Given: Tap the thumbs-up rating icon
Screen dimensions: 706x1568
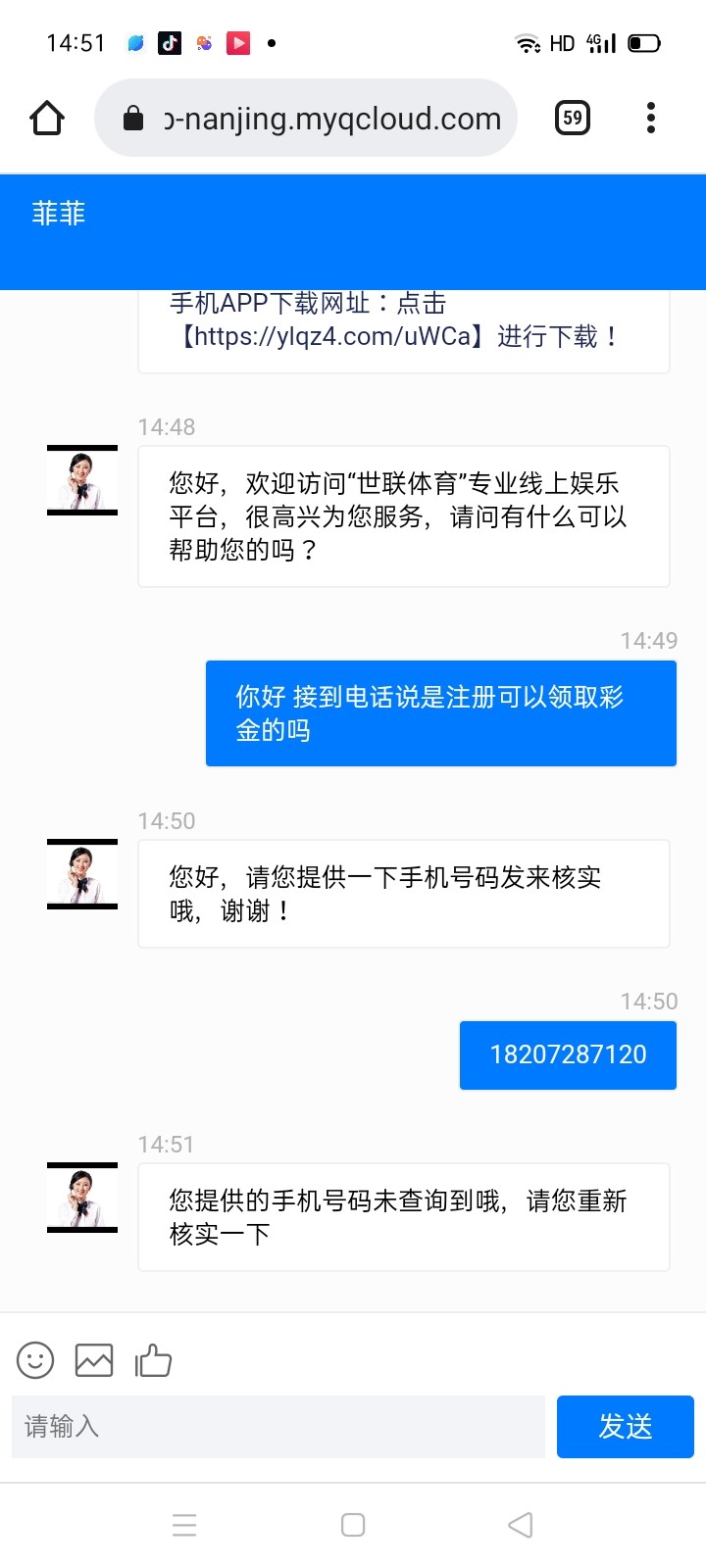Looking at the screenshot, I should [x=153, y=1360].
